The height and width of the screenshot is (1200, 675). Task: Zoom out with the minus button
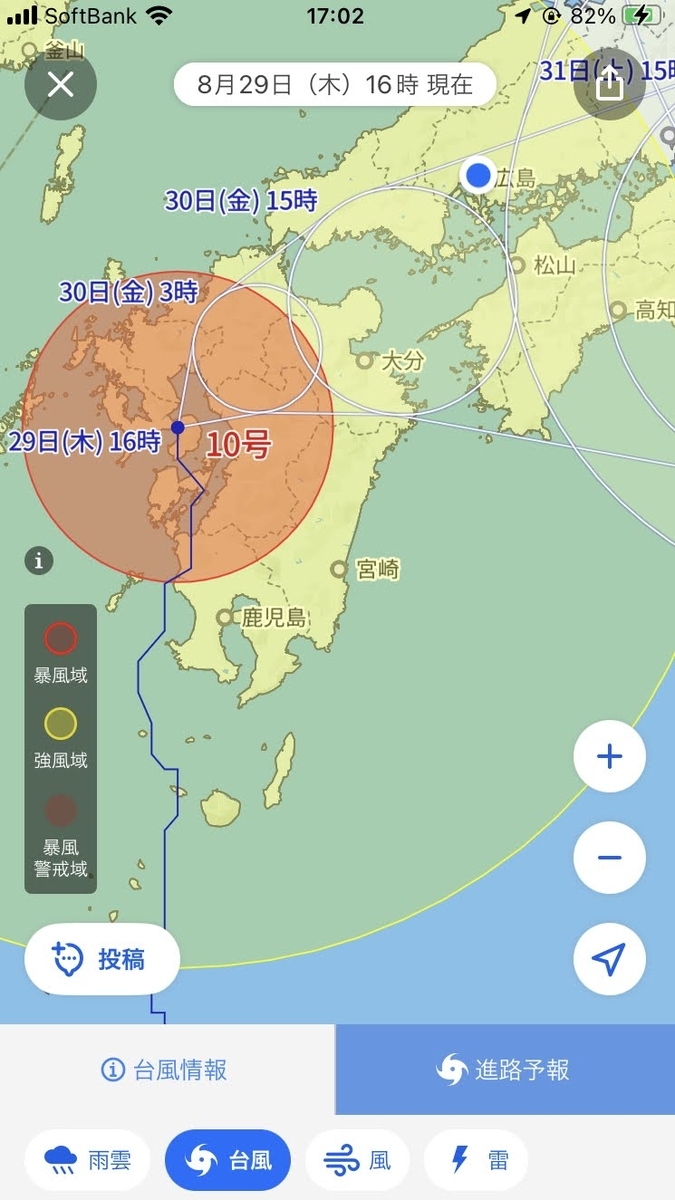pos(609,858)
